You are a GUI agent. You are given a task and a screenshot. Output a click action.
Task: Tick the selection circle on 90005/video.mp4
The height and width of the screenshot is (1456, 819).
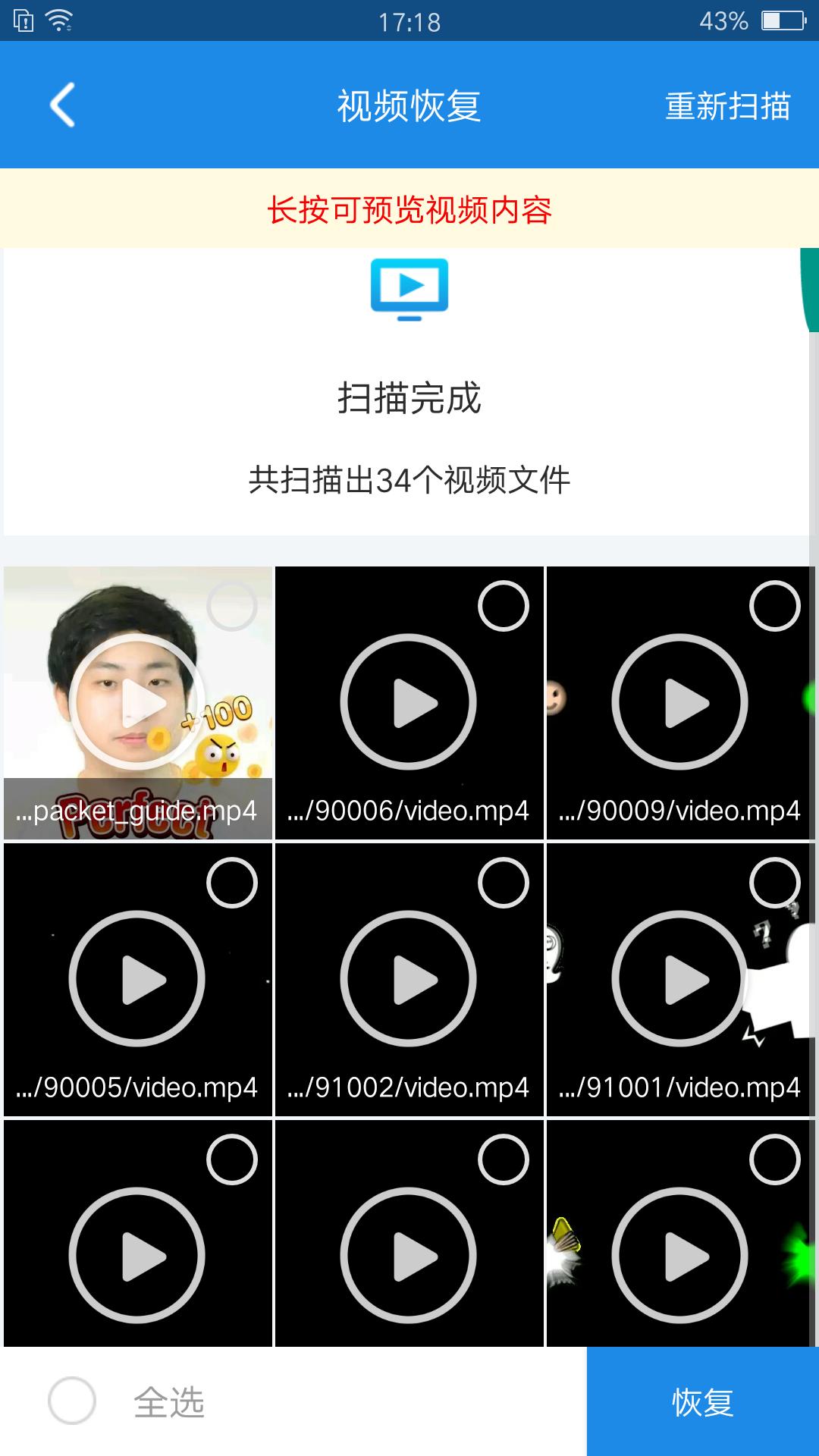tap(232, 883)
